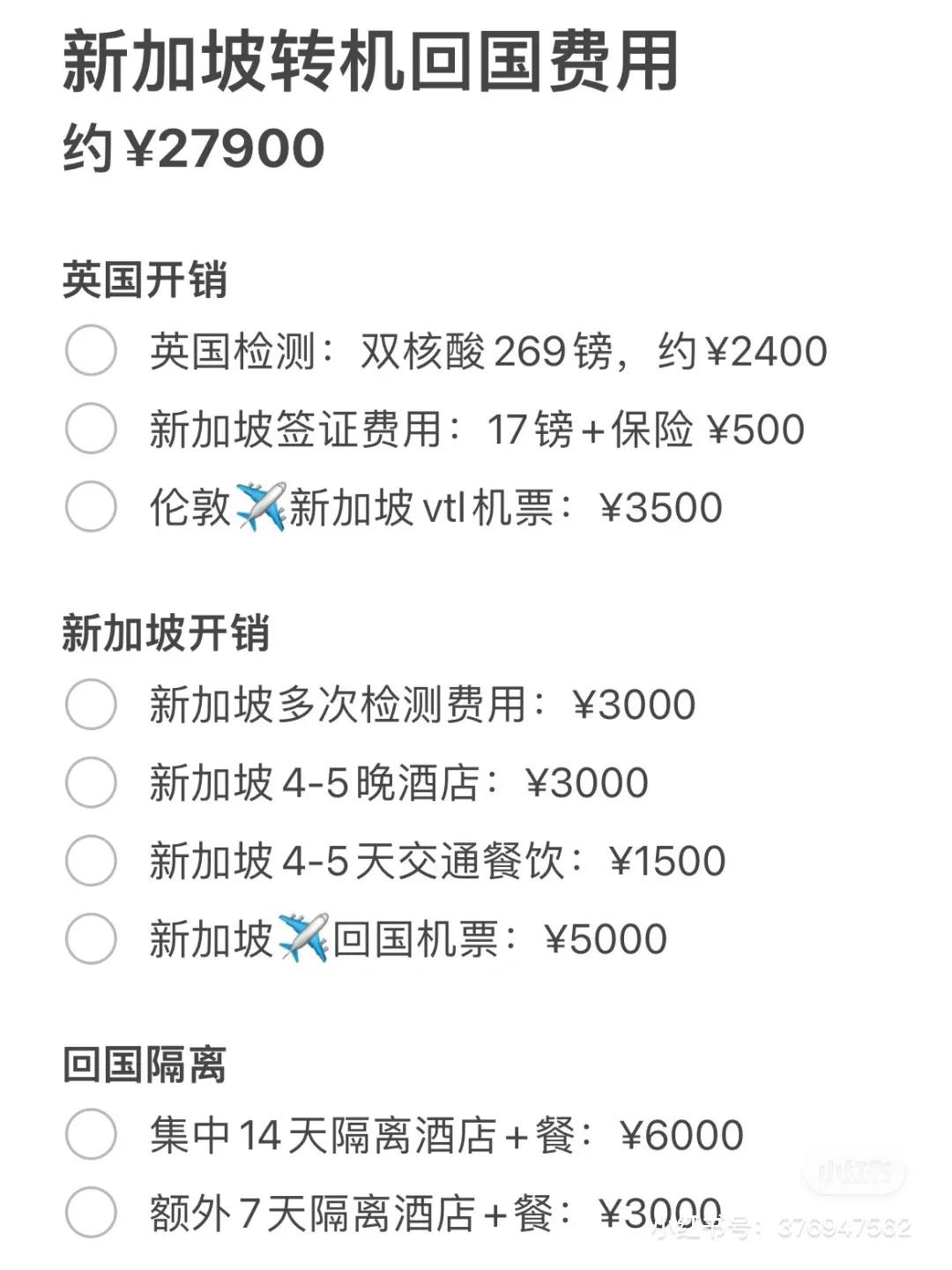Check the 新加坡4-5晚酒店 checklist circle
Image resolution: width=952 pixels, height=1270 pixels.
[91, 781]
